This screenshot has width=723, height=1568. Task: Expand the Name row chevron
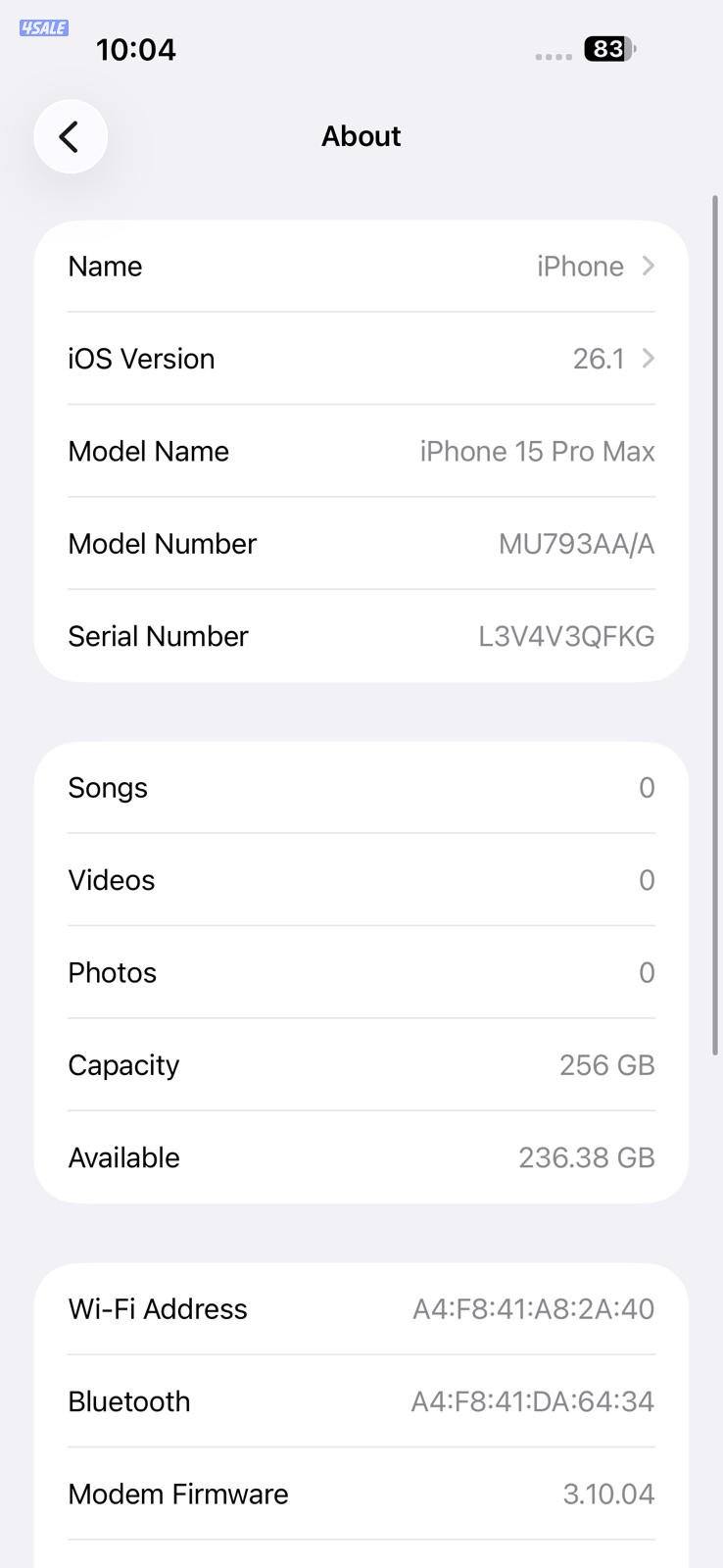tap(648, 266)
